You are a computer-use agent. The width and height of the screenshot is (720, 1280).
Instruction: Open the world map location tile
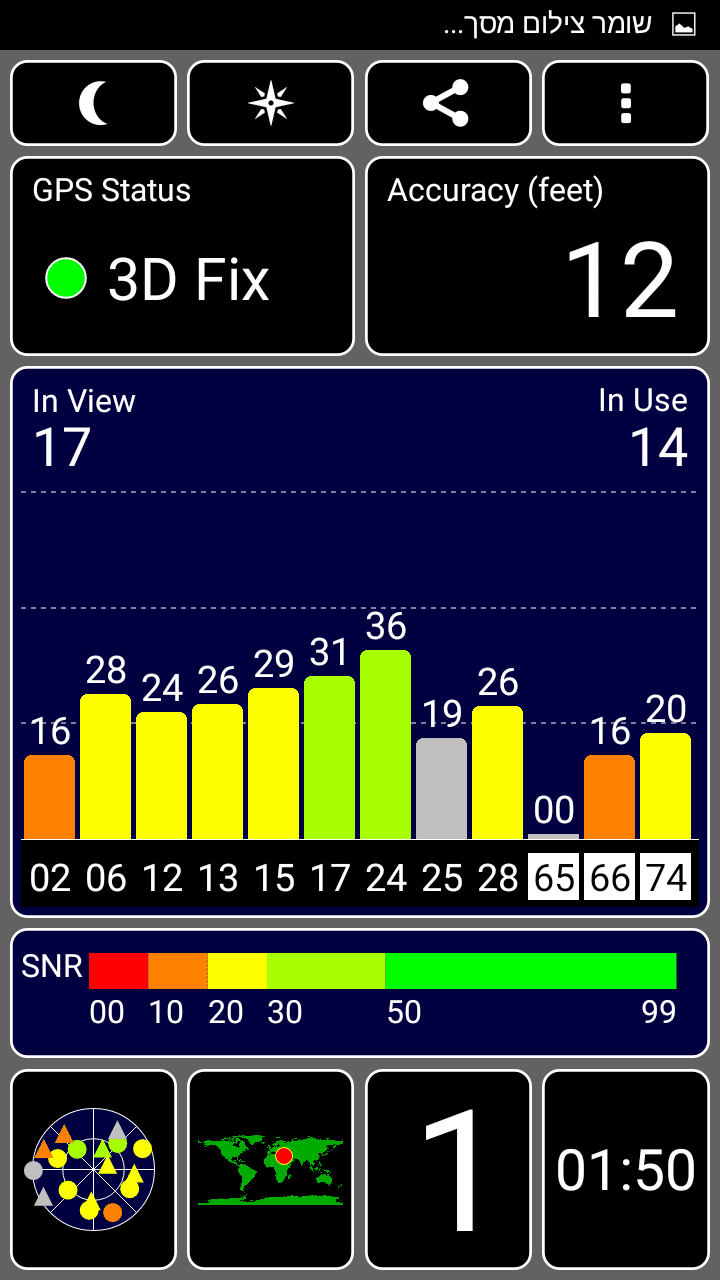(x=271, y=1169)
